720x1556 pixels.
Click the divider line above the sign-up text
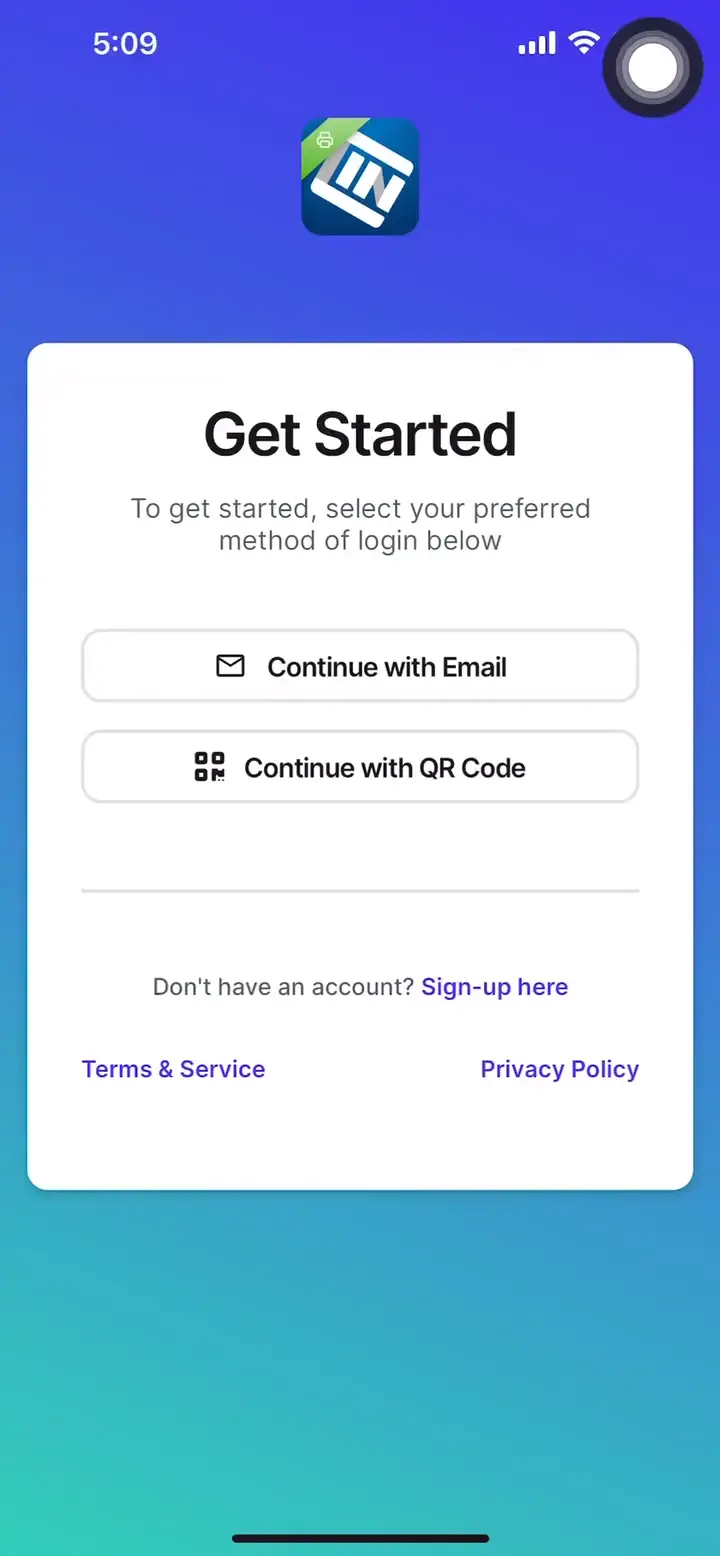(x=360, y=890)
